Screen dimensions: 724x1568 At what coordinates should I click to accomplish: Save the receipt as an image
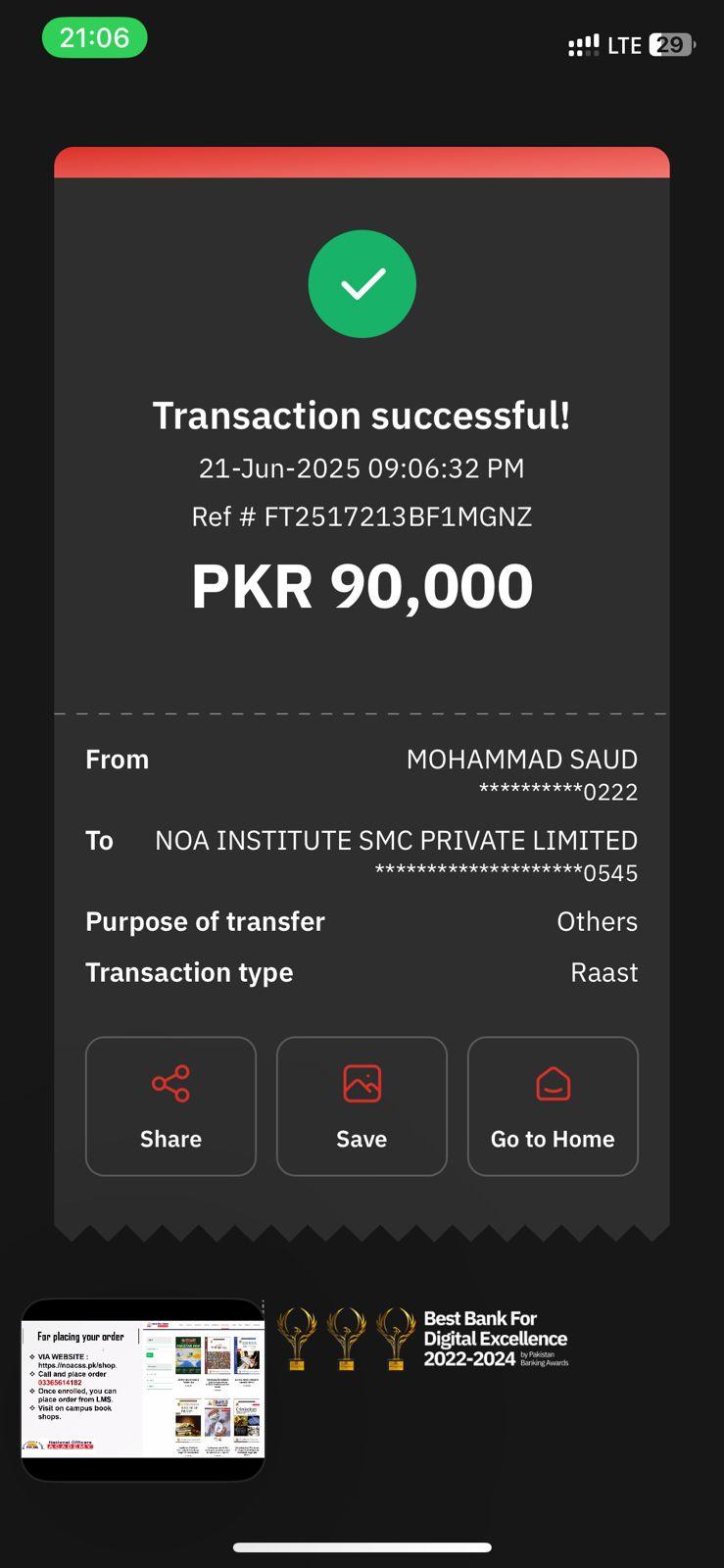(x=362, y=1105)
